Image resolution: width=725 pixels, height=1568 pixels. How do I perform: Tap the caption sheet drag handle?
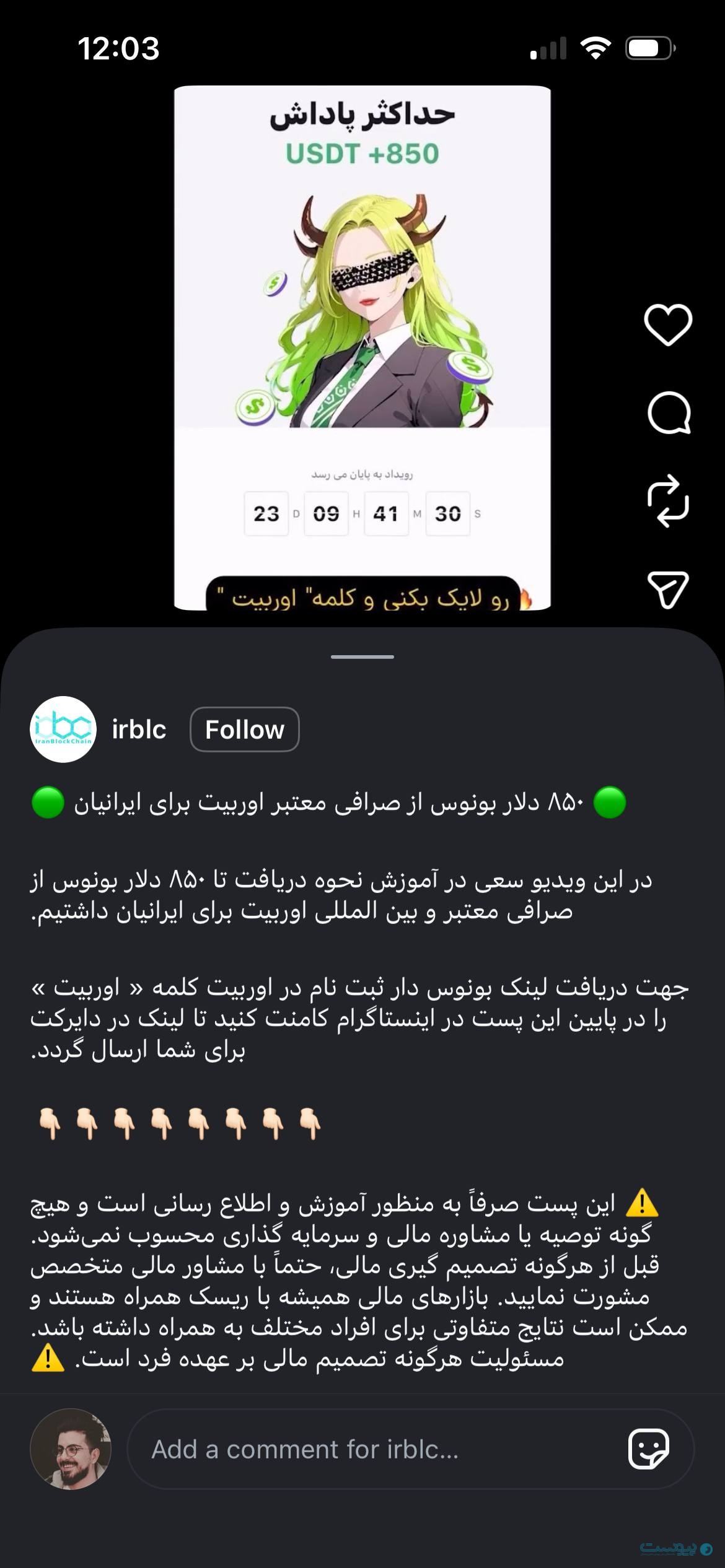(362, 656)
